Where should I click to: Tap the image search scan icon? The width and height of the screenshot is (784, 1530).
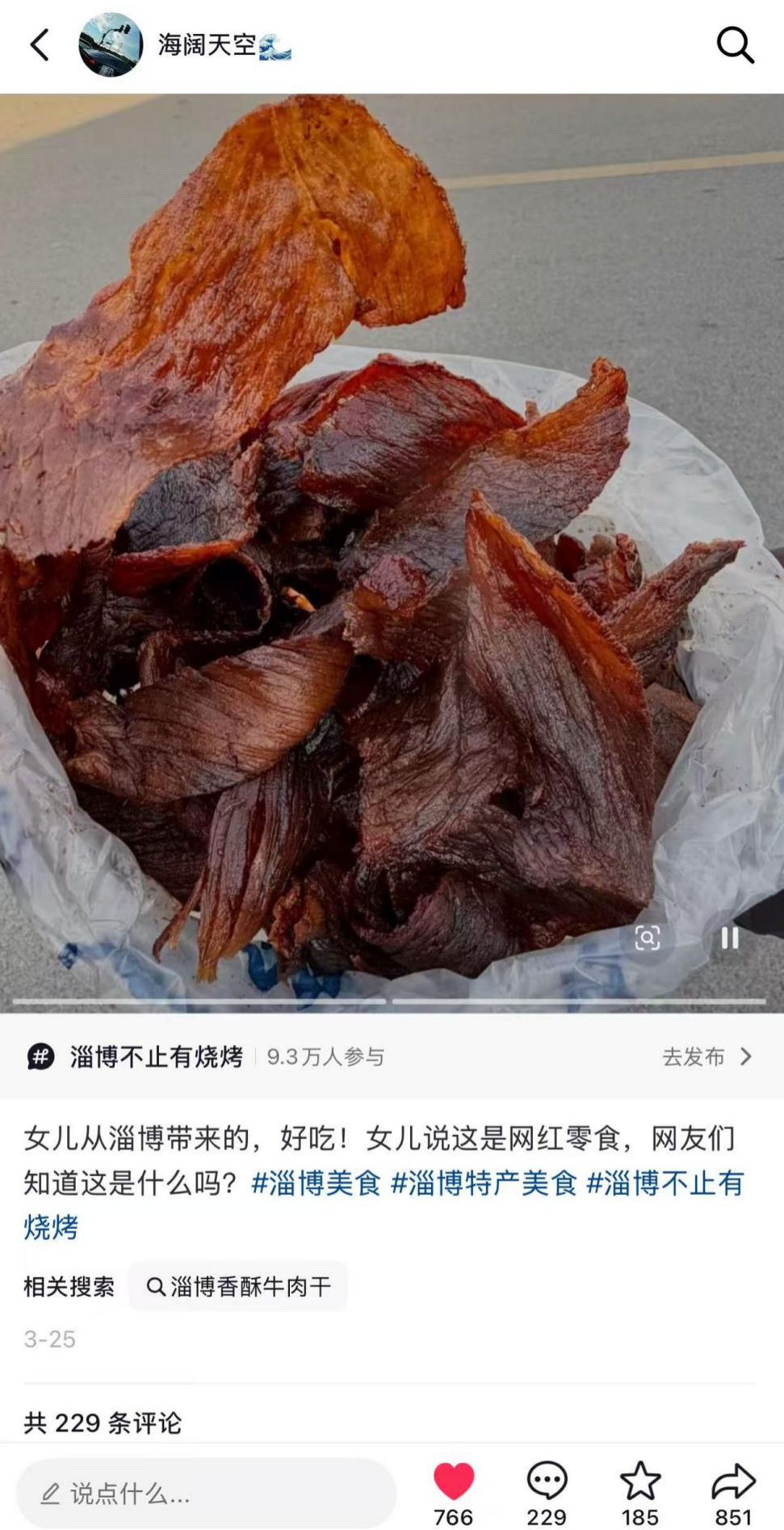click(x=648, y=938)
